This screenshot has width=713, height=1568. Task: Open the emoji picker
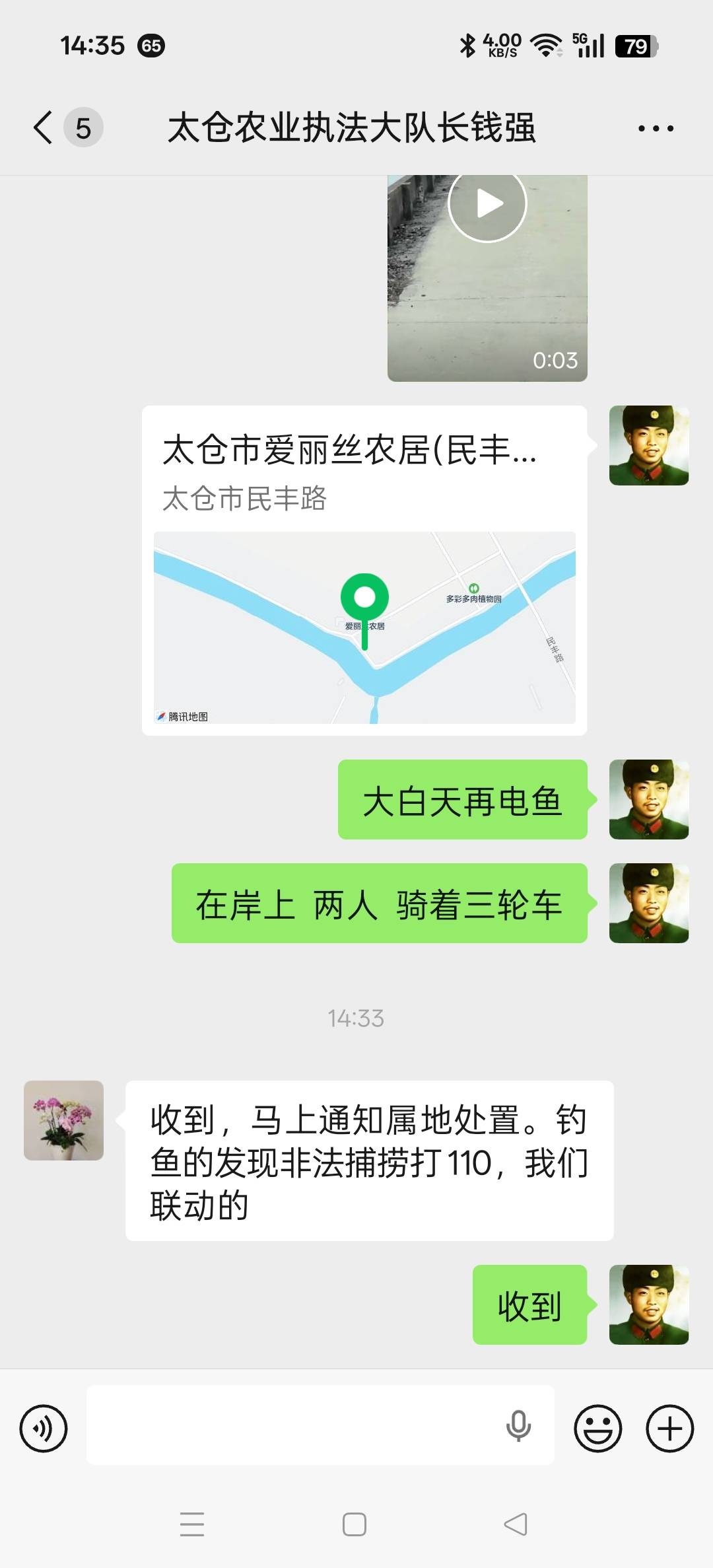pos(598,1428)
